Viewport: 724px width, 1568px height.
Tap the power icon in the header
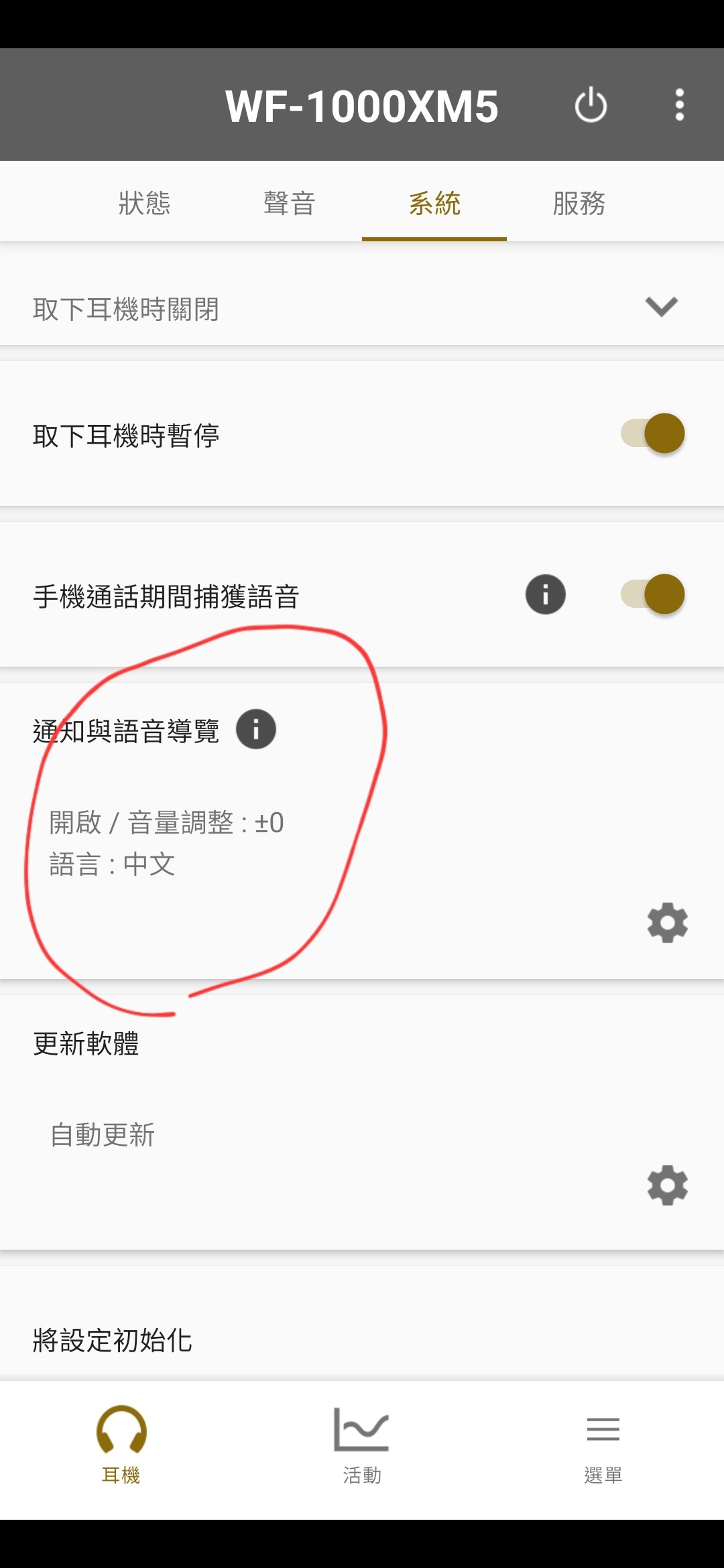tap(591, 105)
